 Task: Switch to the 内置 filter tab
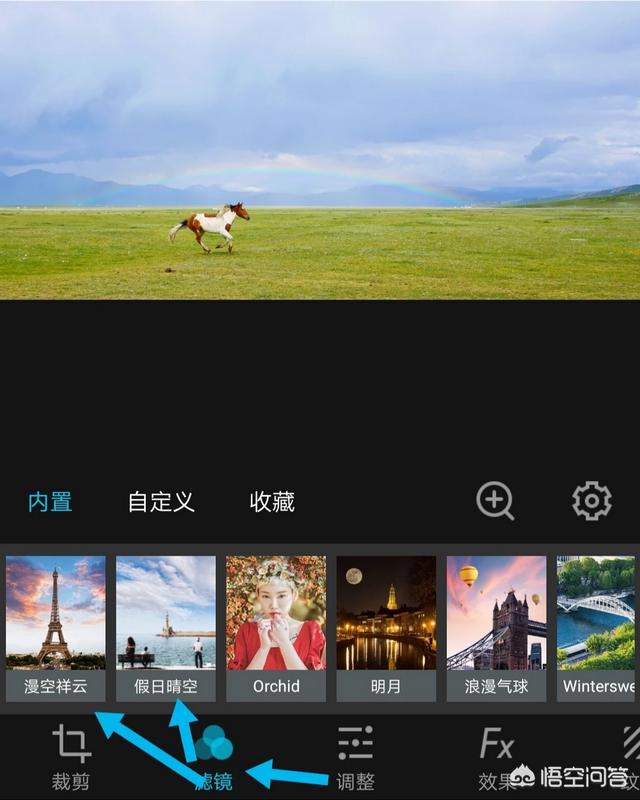[50, 501]
